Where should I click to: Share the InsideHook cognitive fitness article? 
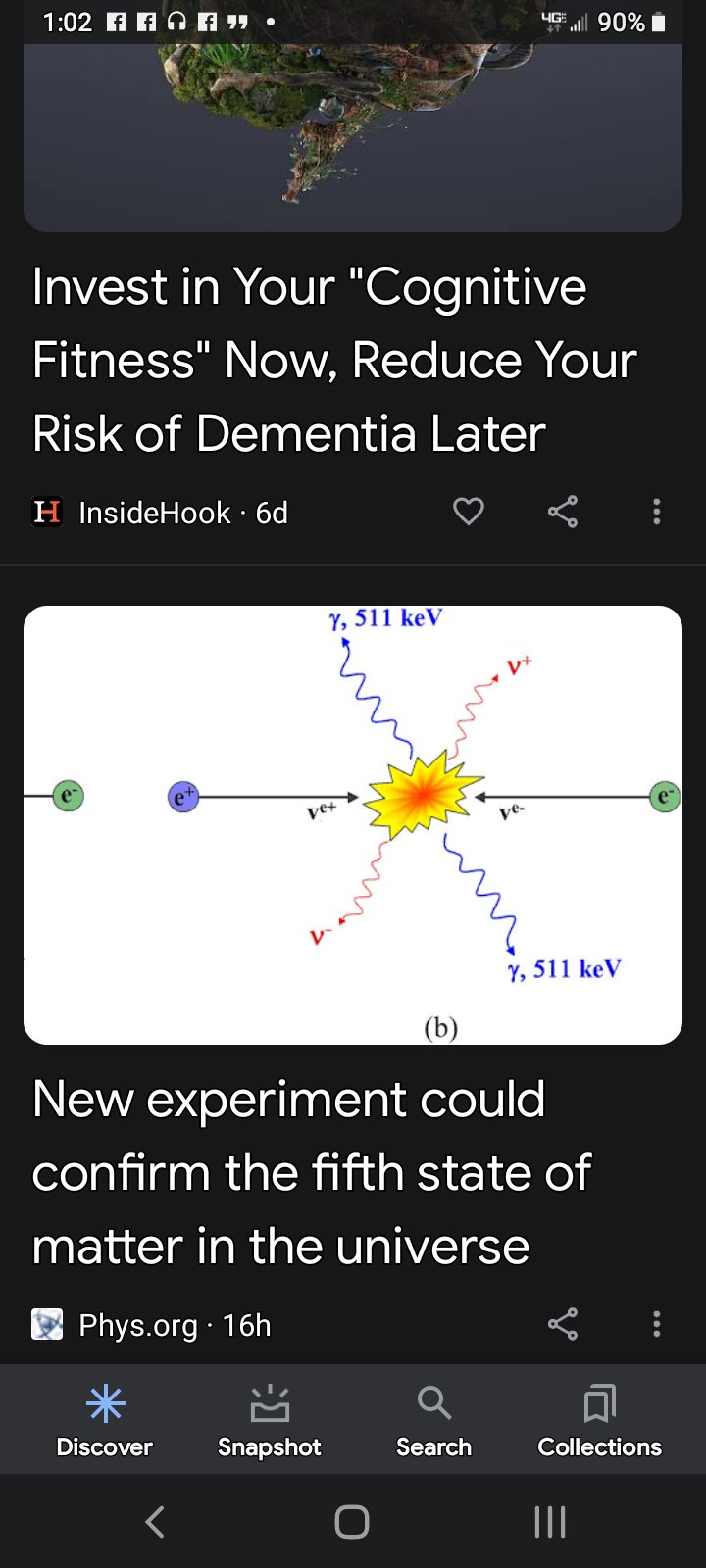click(563, 512)
